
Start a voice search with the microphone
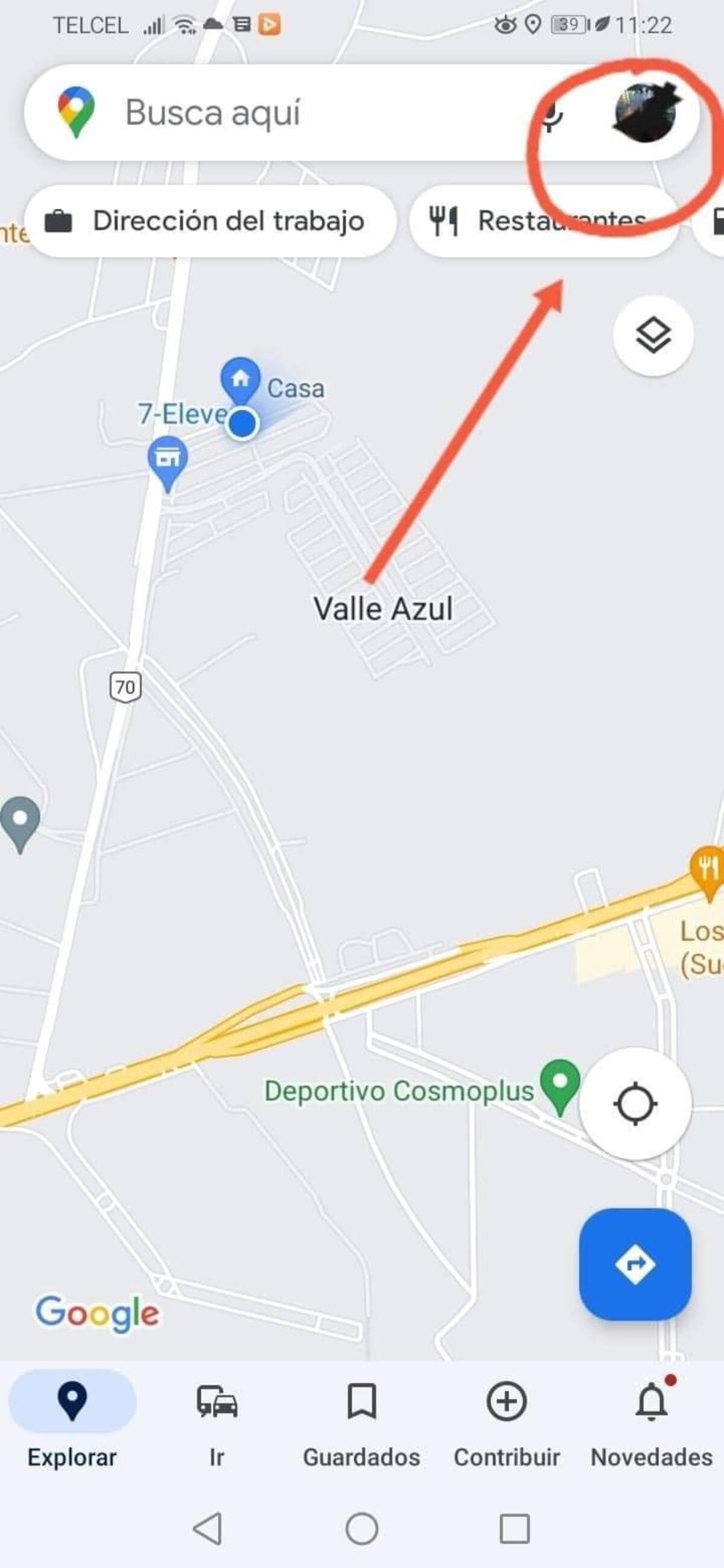(551, 116)
